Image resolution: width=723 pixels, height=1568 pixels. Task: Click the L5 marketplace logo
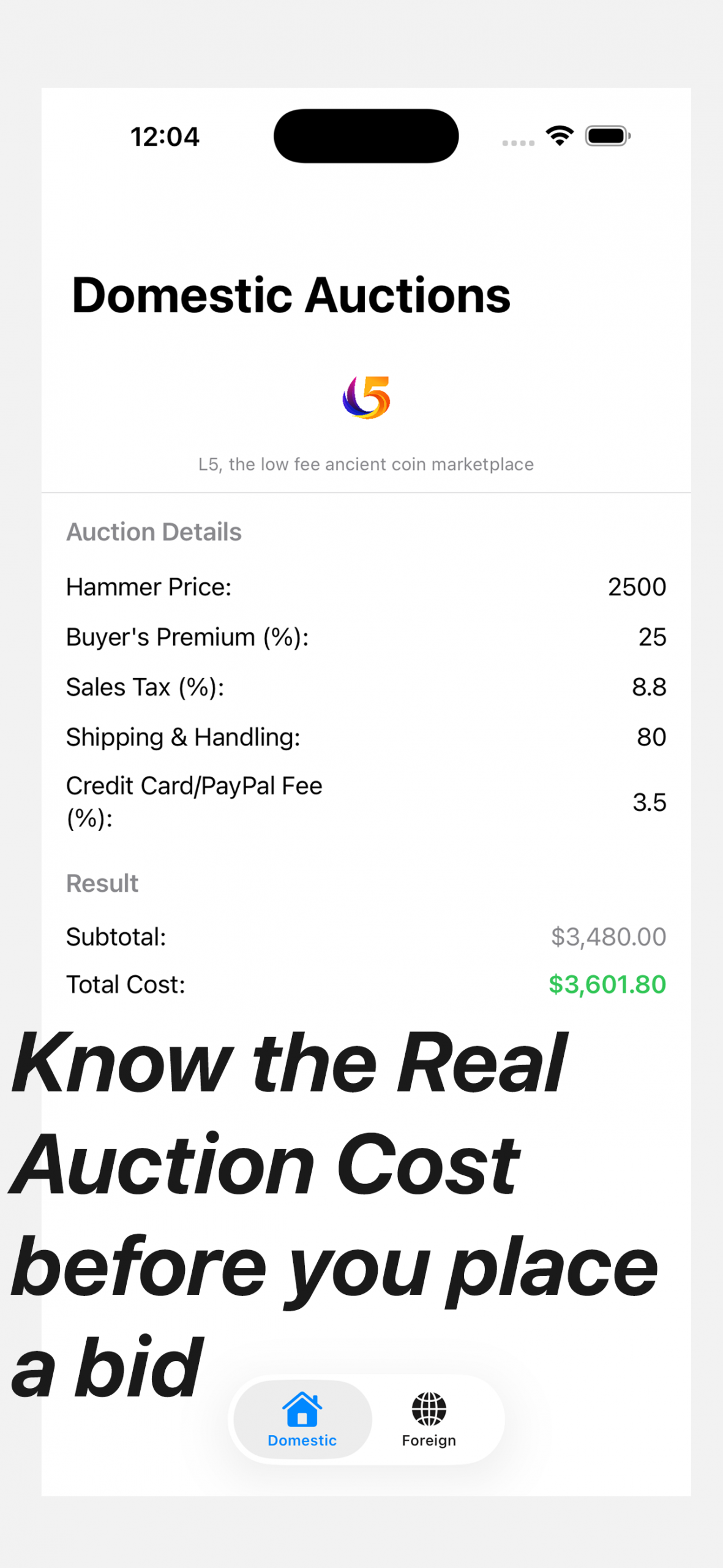click(365, 399)
